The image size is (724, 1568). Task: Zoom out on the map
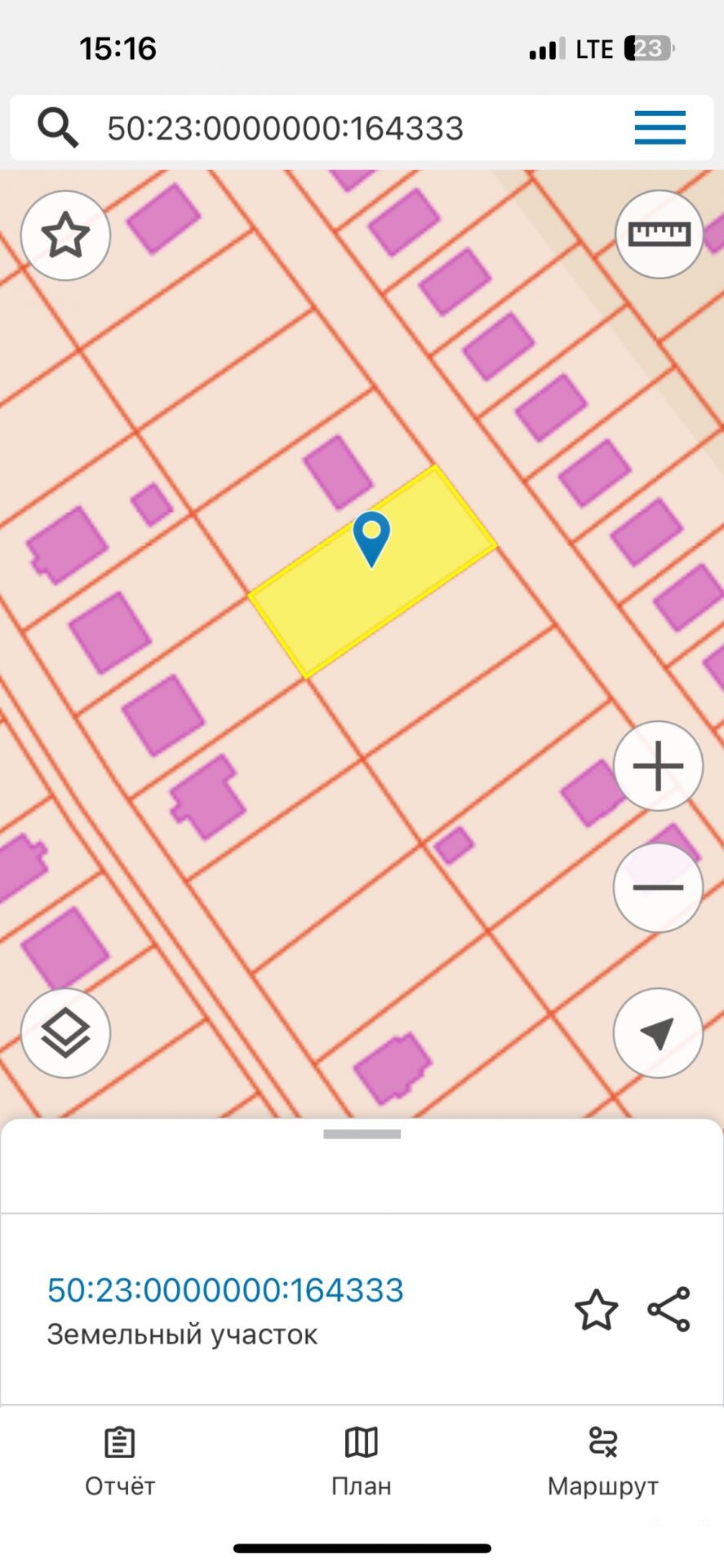(x=658, y=887)
